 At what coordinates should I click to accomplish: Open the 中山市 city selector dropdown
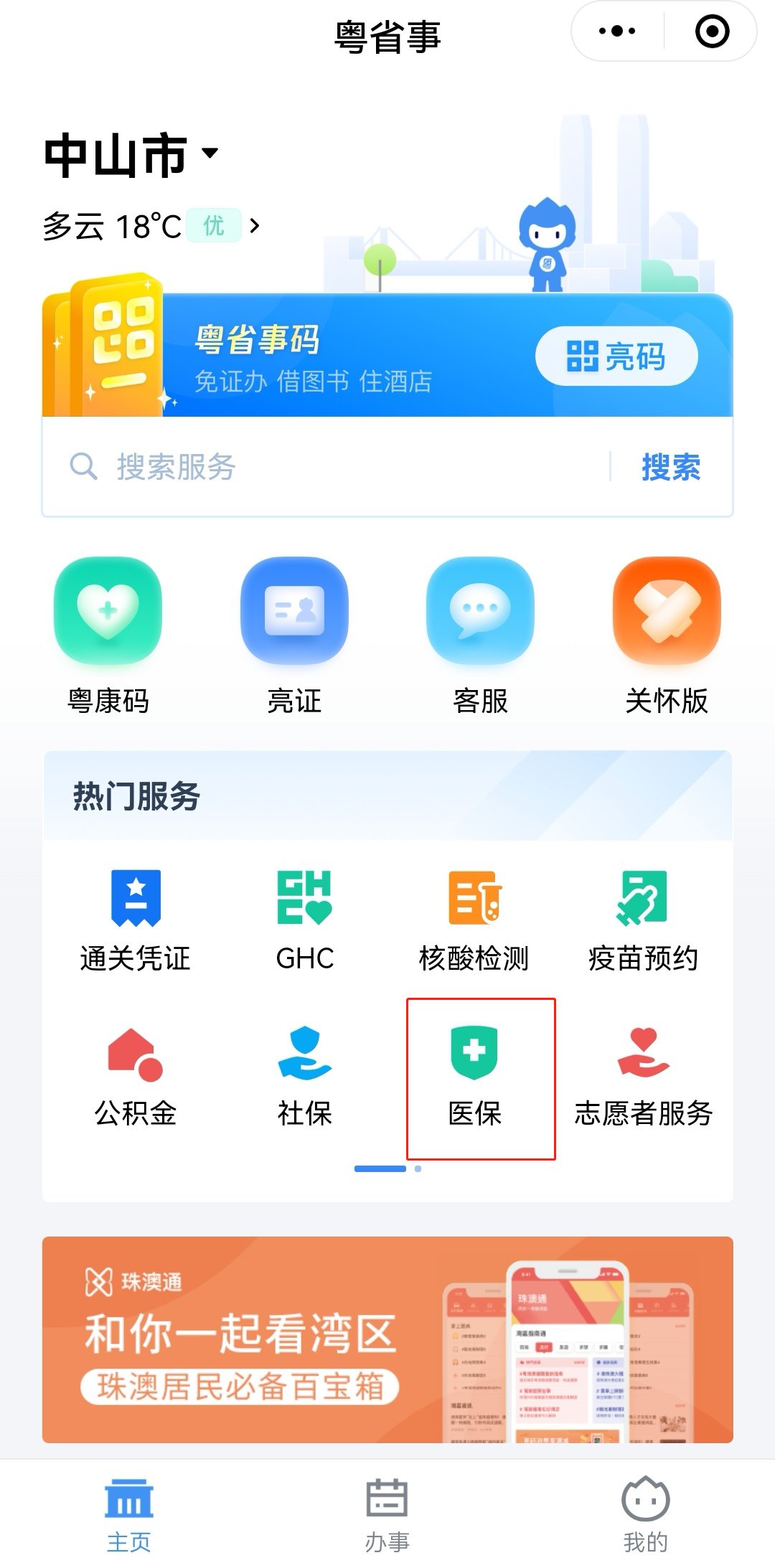[x=131, y=154]
